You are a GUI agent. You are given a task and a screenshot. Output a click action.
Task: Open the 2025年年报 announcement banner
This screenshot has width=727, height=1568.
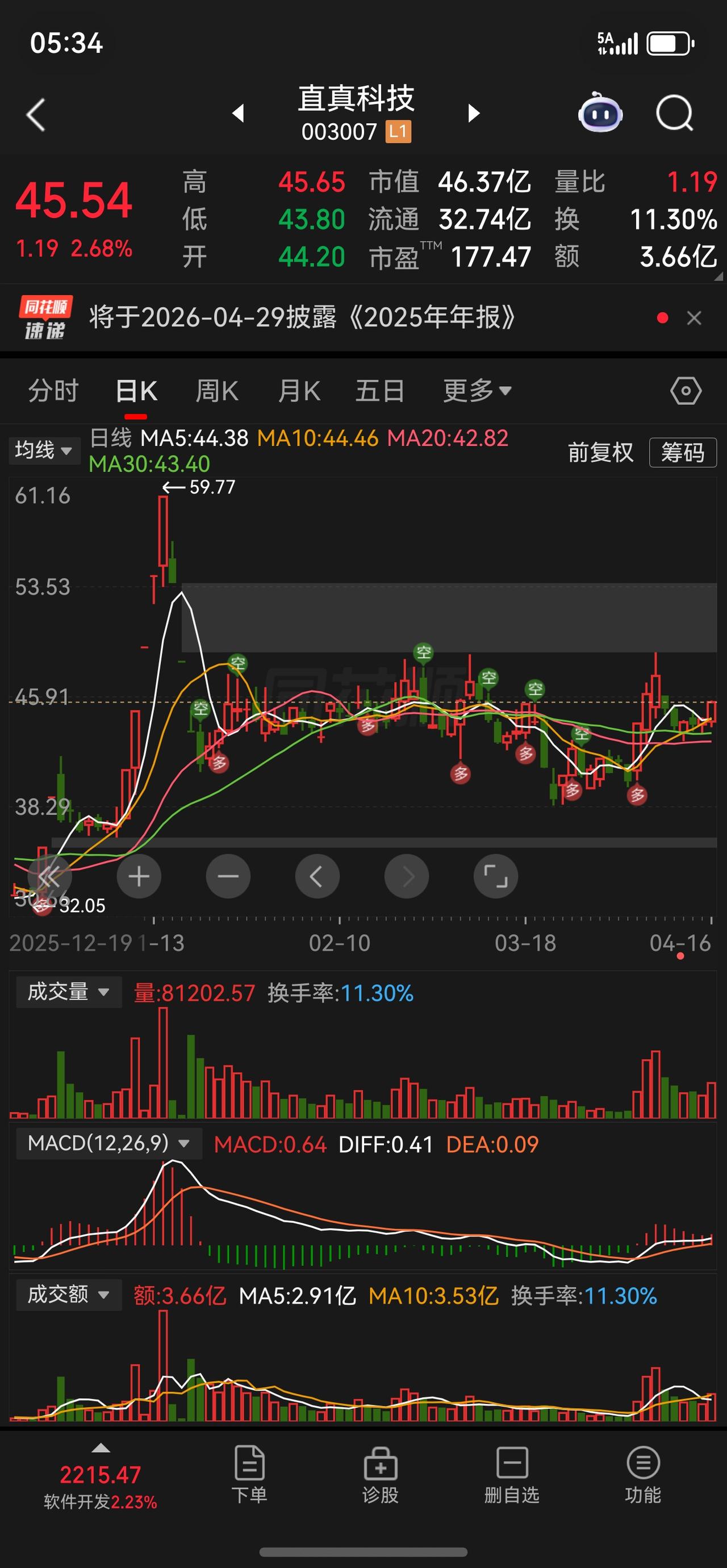pos(303,317)
